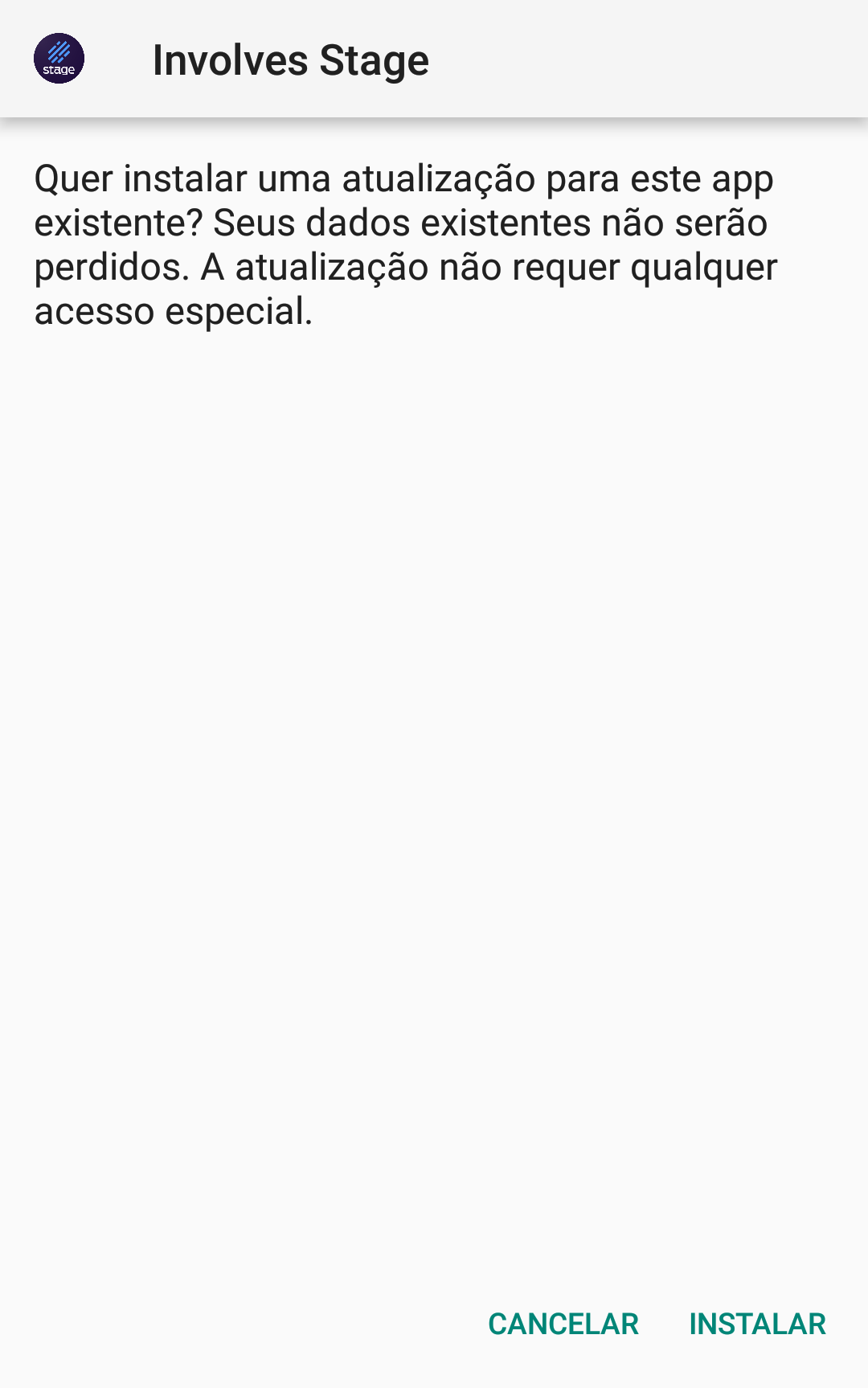Image resolution: width=868 pixels, height=1388 pixels.
Task: Click the CANCELAR option
Action: pyautogui.click(x=562, y=1323)
